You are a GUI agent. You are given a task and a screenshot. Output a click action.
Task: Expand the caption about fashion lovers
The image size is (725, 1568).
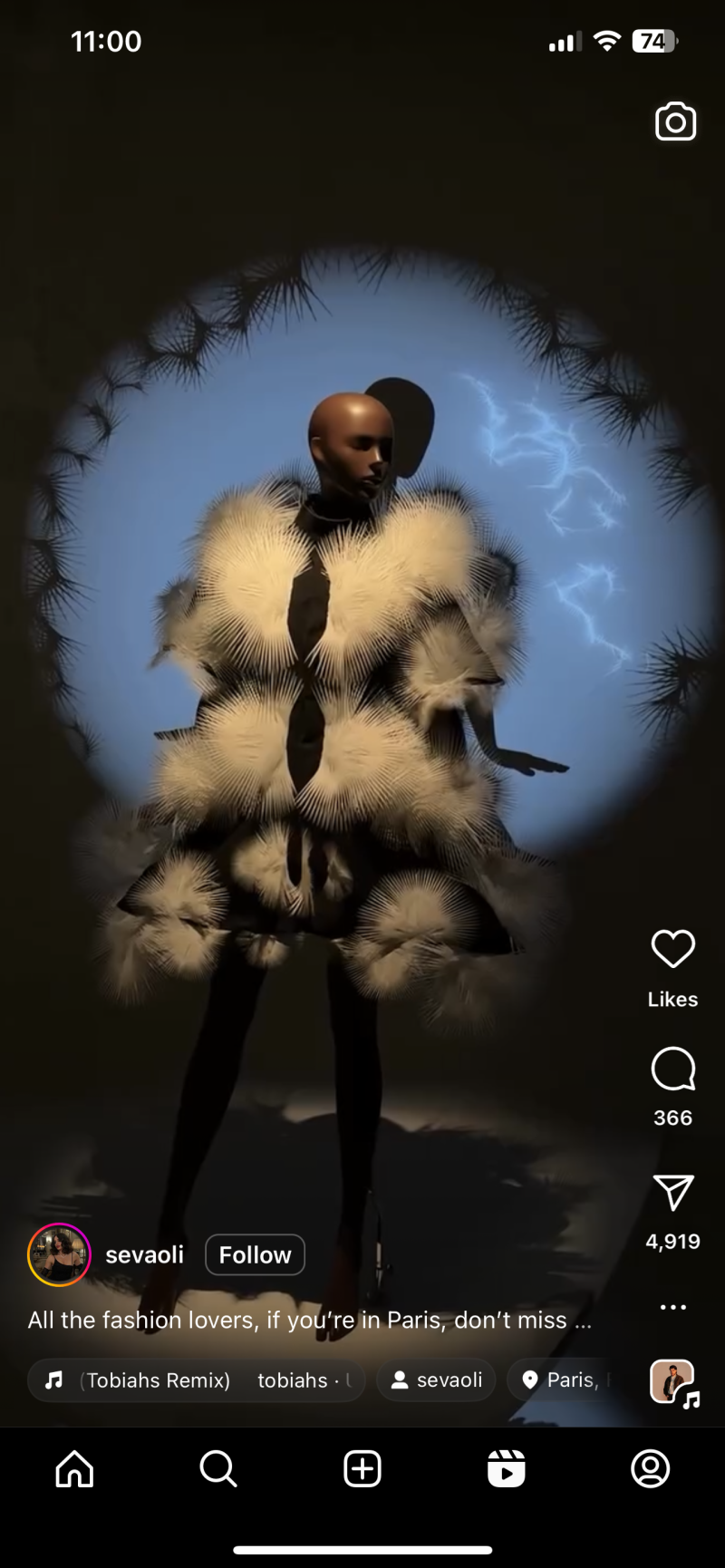(309, 1320)
